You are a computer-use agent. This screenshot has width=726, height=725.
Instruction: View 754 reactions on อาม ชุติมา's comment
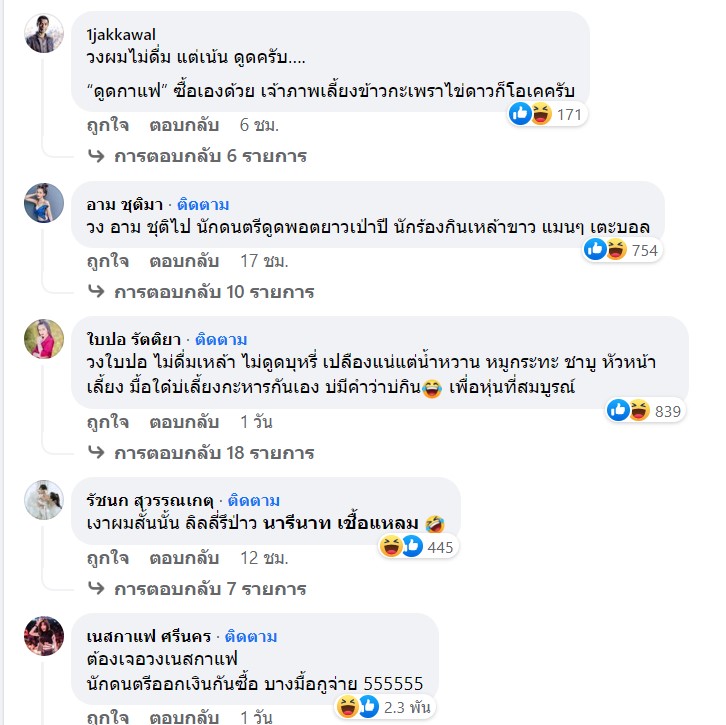tap(622, 250)
